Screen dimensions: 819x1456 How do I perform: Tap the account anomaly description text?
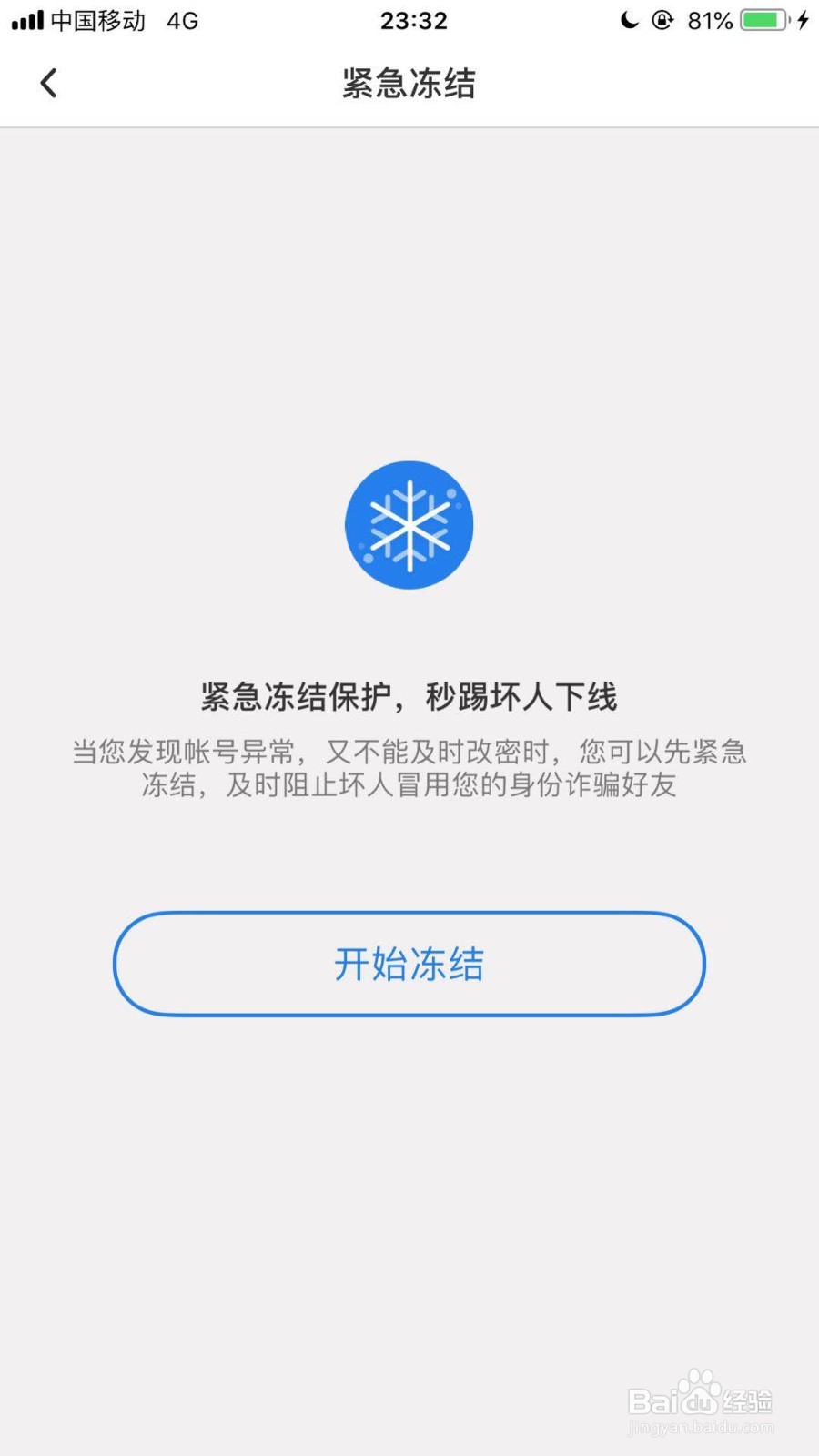(x=409, y=769)
